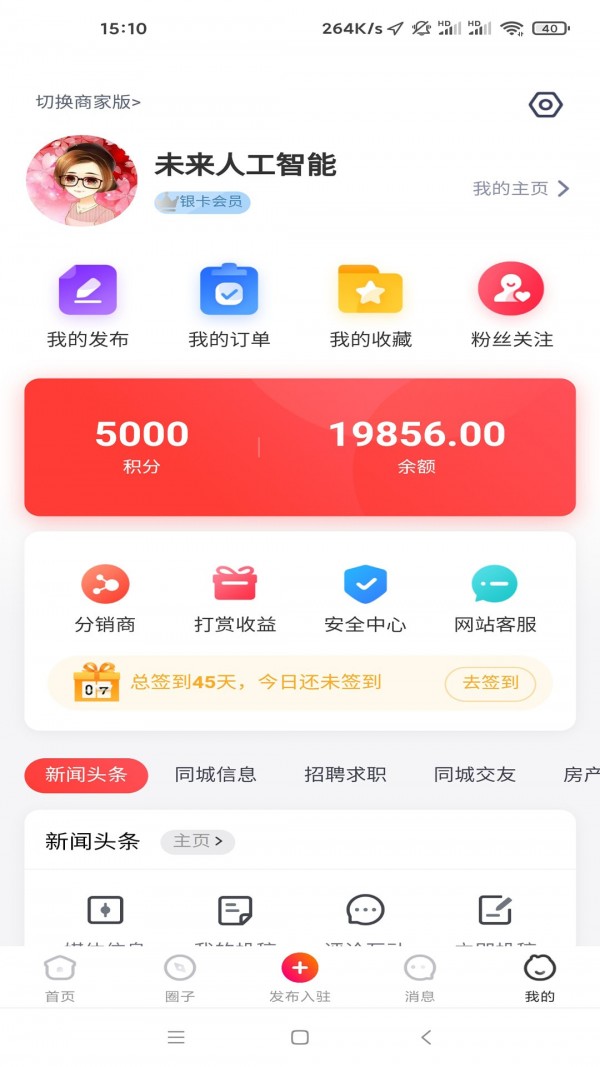Switch to 同城信息 tab

[x=216, y=775]
